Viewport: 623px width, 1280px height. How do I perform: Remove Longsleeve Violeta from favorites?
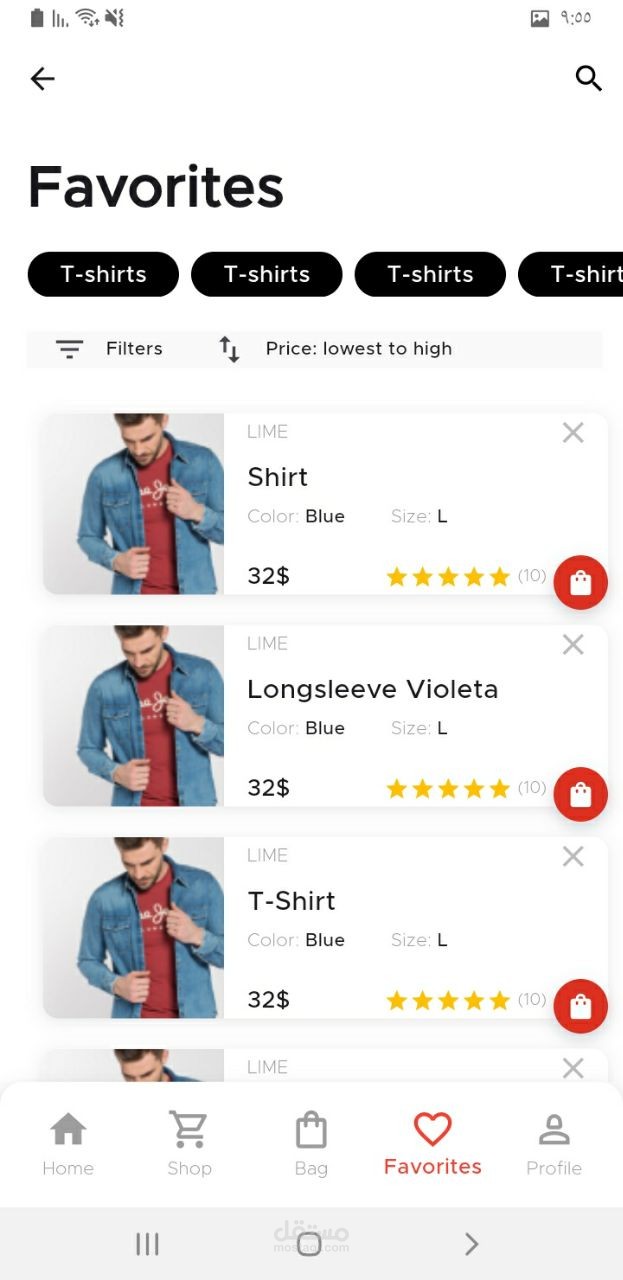(x=573, y=644)
